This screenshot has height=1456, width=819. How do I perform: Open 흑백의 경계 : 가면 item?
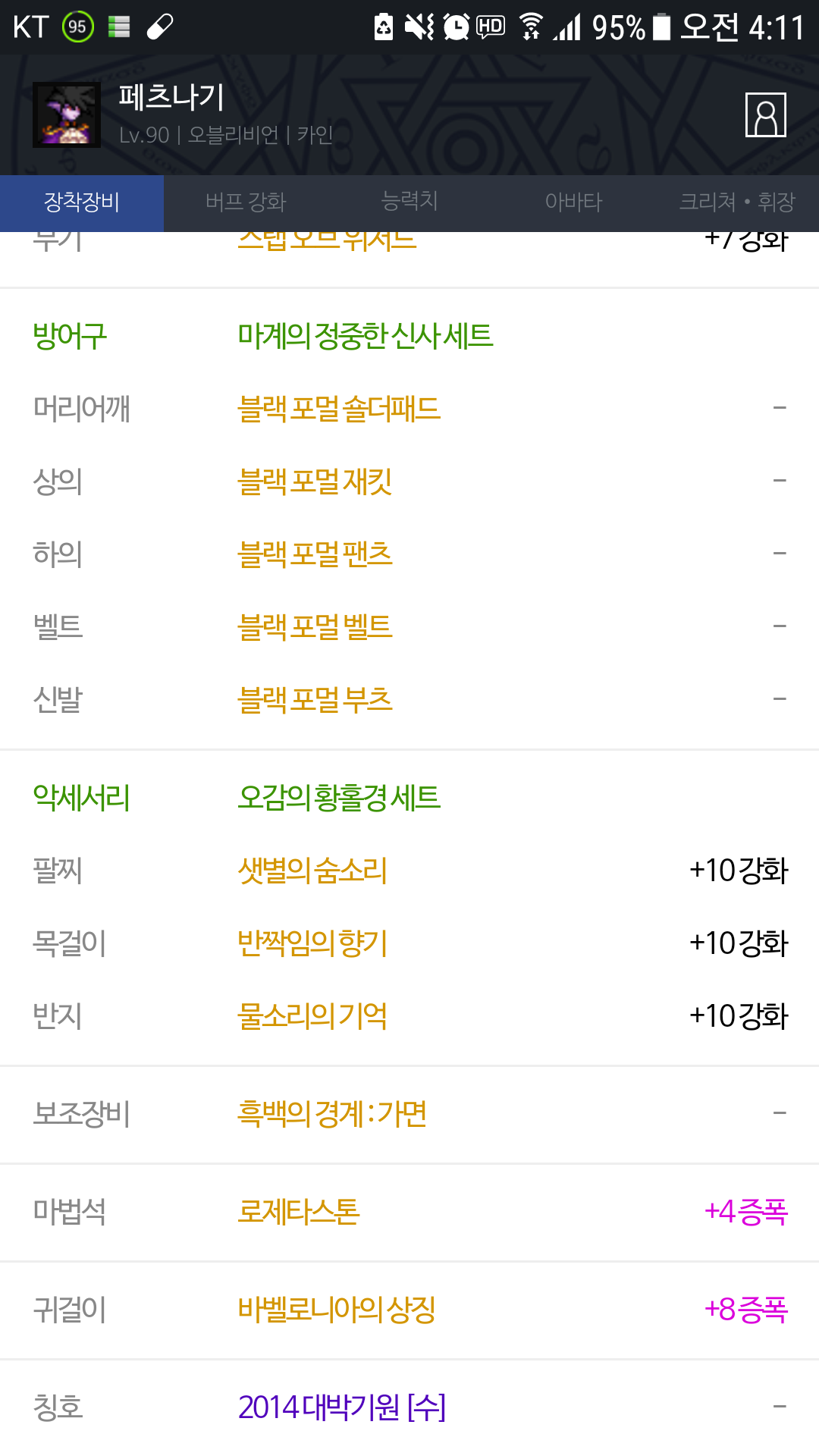332,1114
